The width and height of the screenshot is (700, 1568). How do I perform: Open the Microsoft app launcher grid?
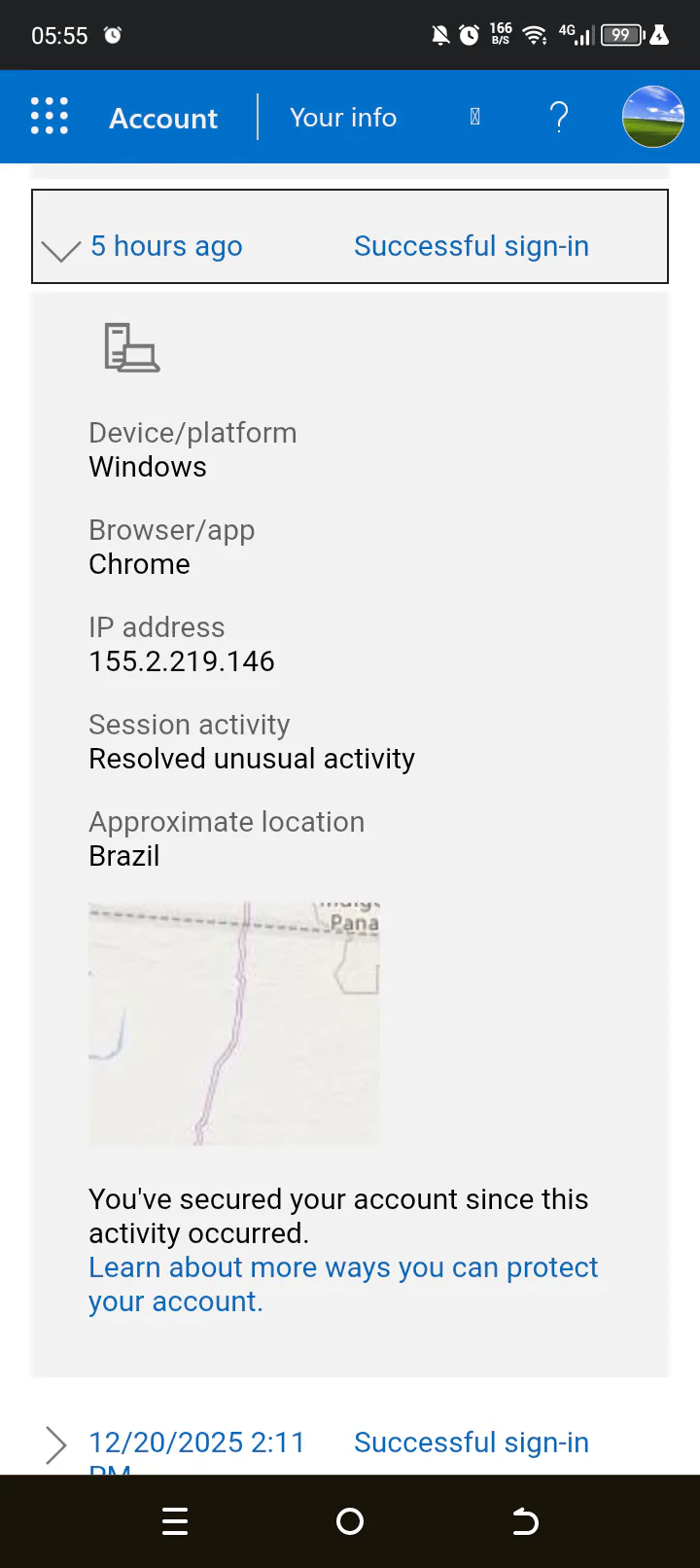tap(50, 117)
